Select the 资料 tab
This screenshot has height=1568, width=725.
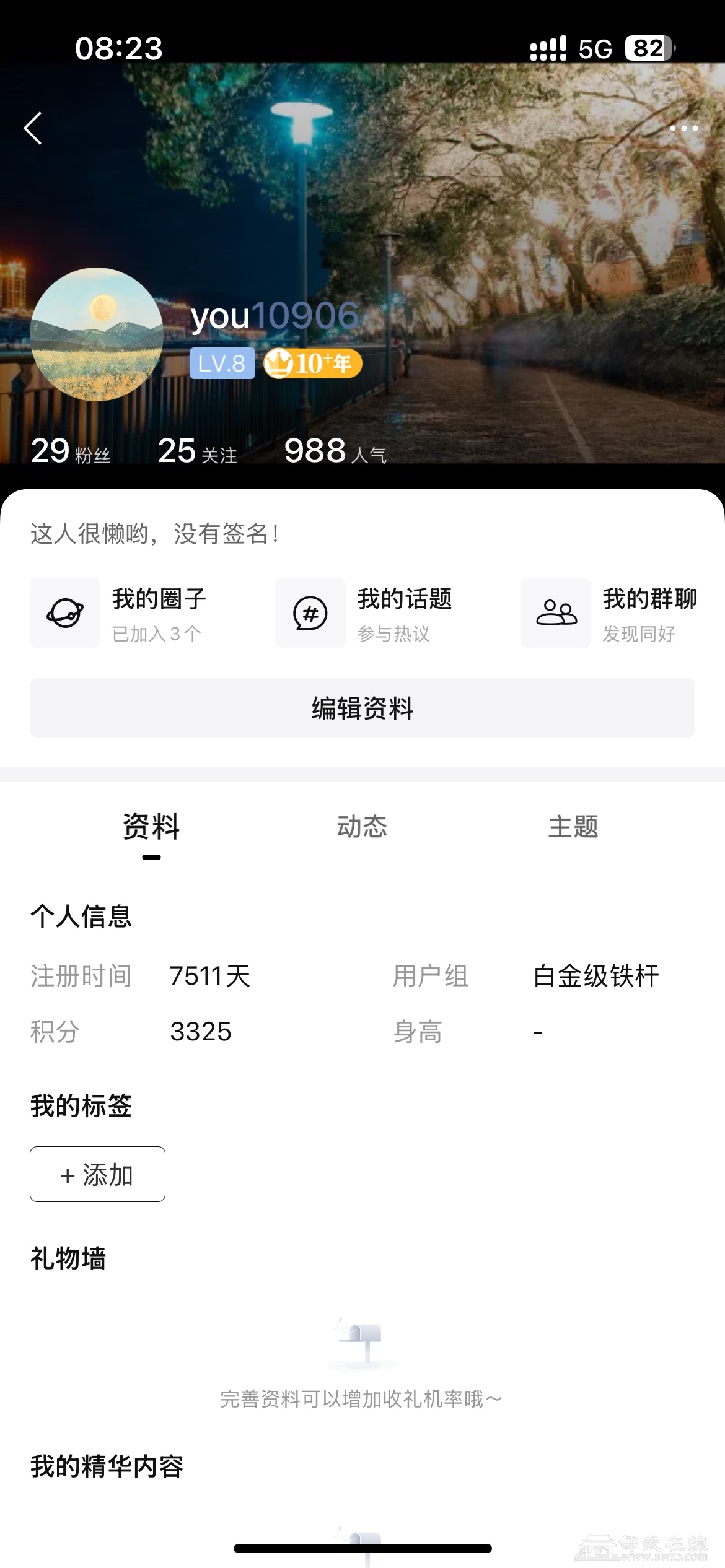pyautogui.click(x=151, y=827)
